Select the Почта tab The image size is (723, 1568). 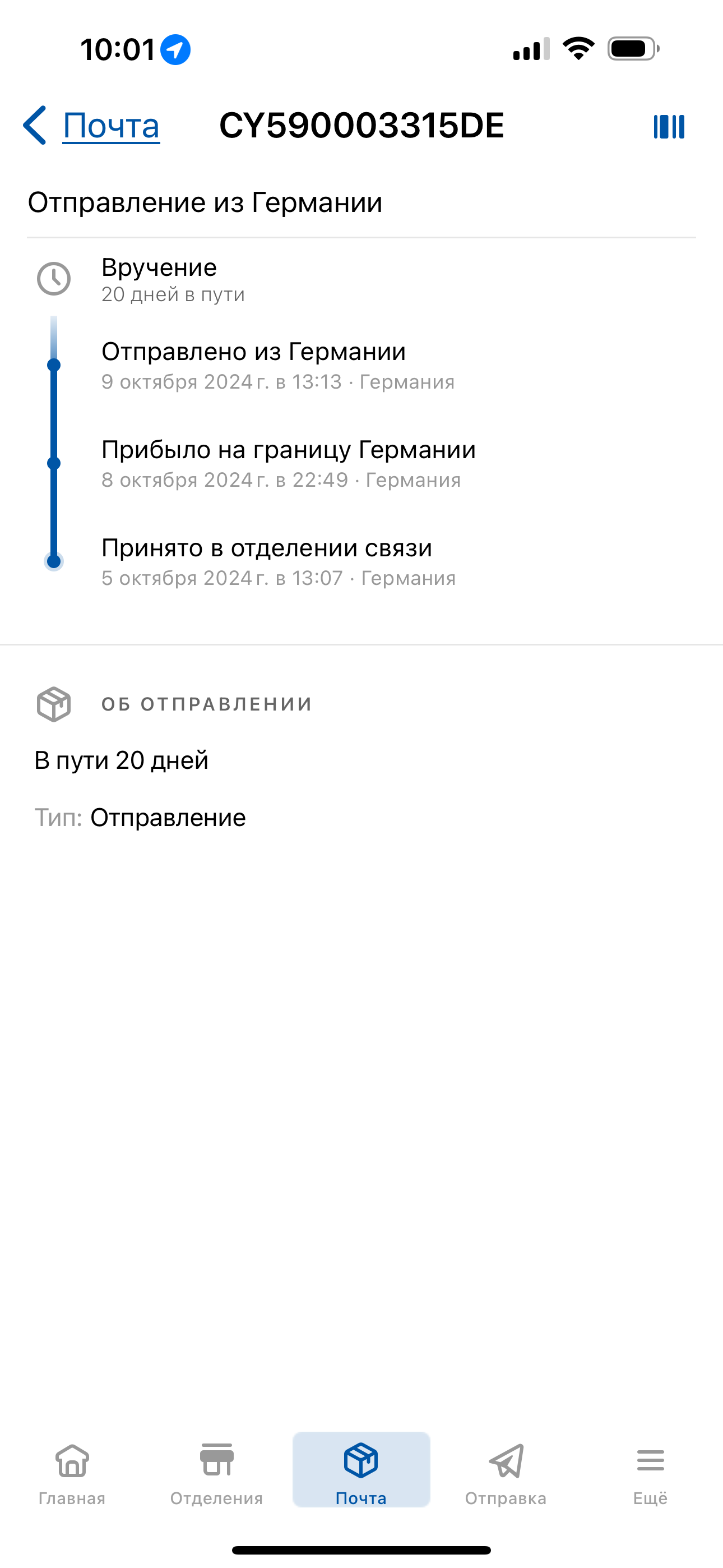click(361, 1470)
